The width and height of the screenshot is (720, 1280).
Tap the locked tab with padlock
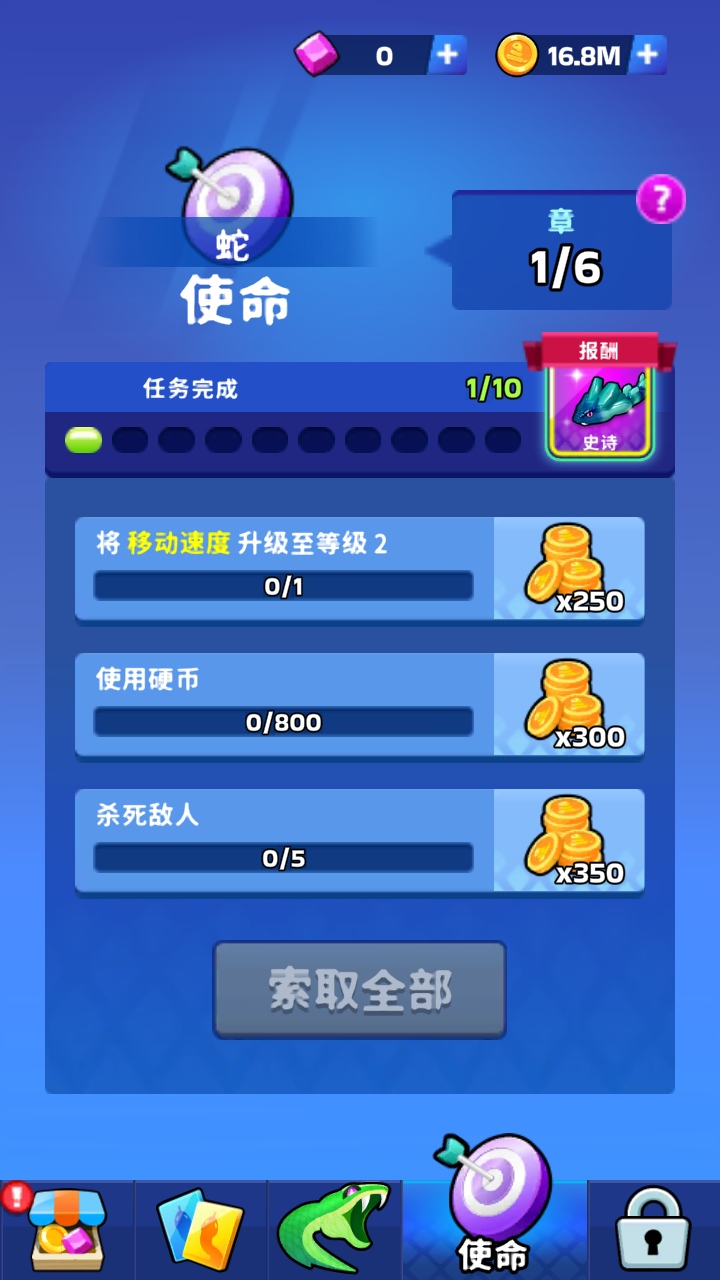point(653,1232)
